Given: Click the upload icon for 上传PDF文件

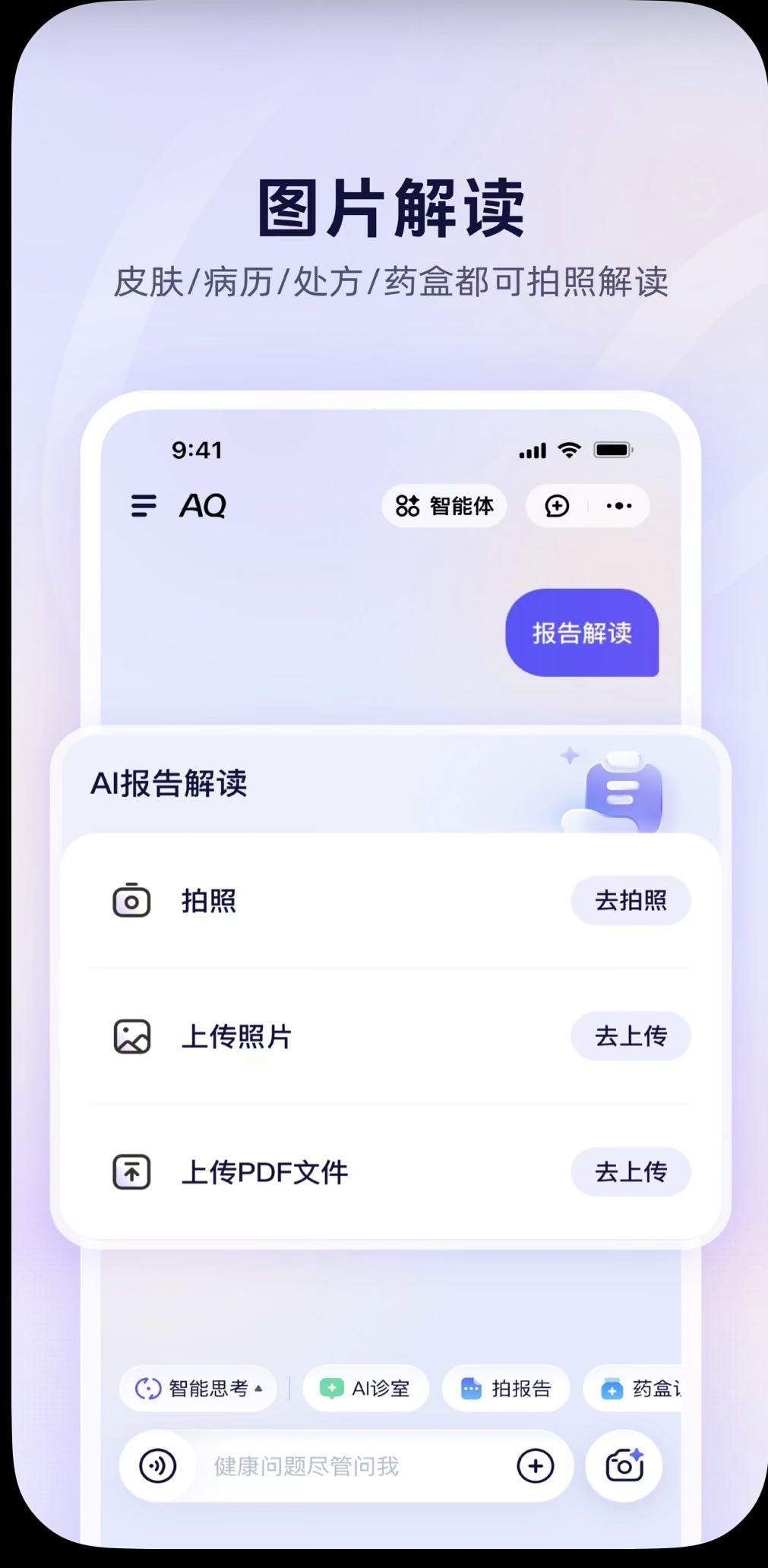Looking at the screenshot, I should tap(131, 1172).
